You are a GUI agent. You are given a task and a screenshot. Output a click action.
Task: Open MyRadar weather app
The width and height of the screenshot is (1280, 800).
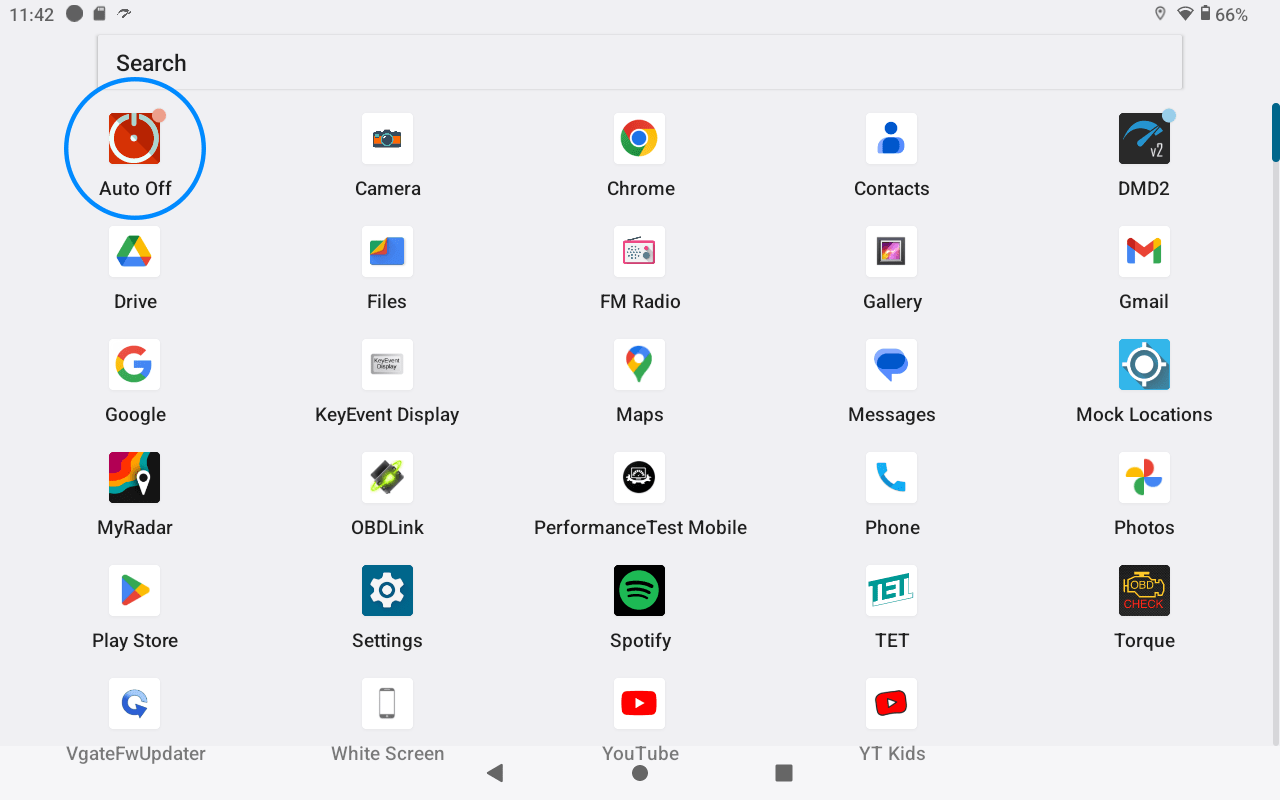pos(135,478)
